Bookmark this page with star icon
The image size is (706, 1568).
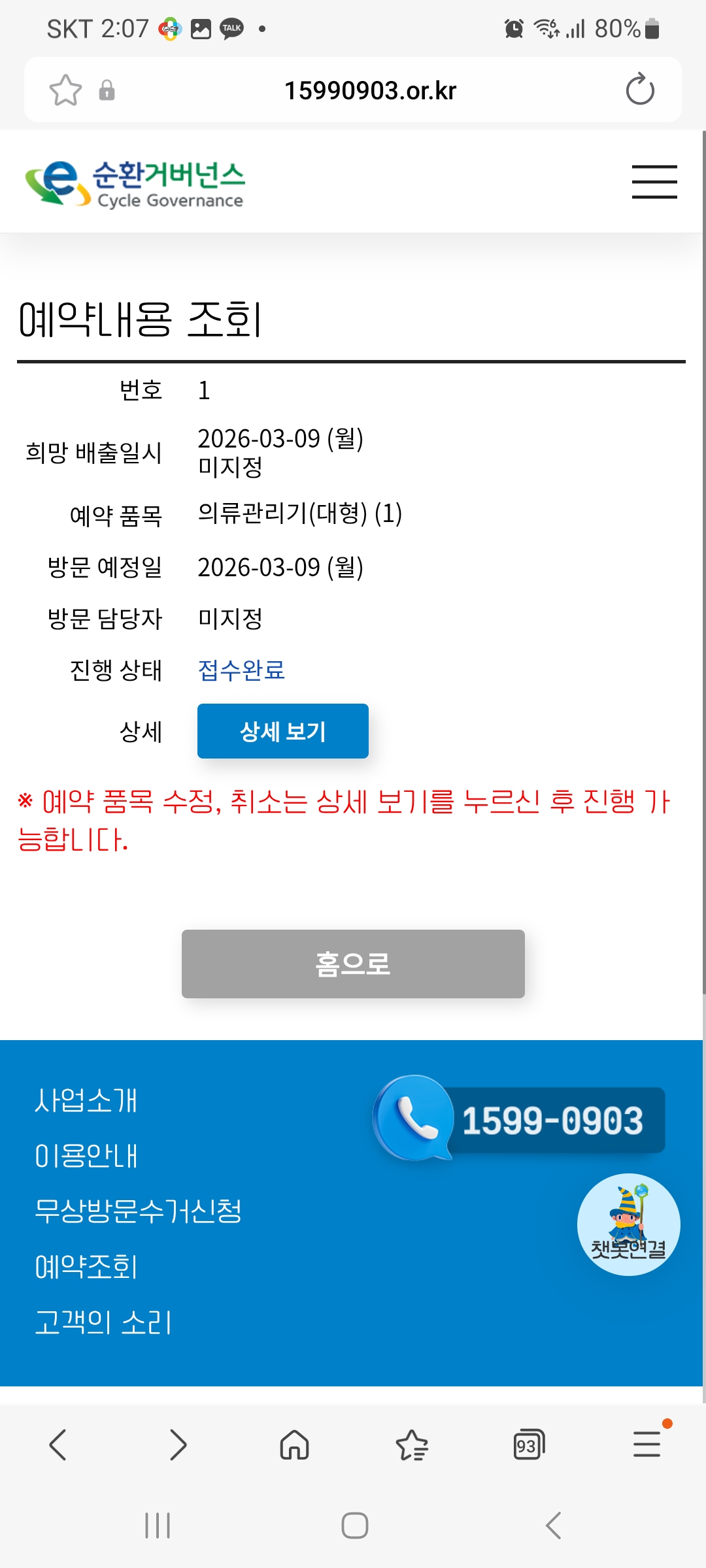(65, 90)
